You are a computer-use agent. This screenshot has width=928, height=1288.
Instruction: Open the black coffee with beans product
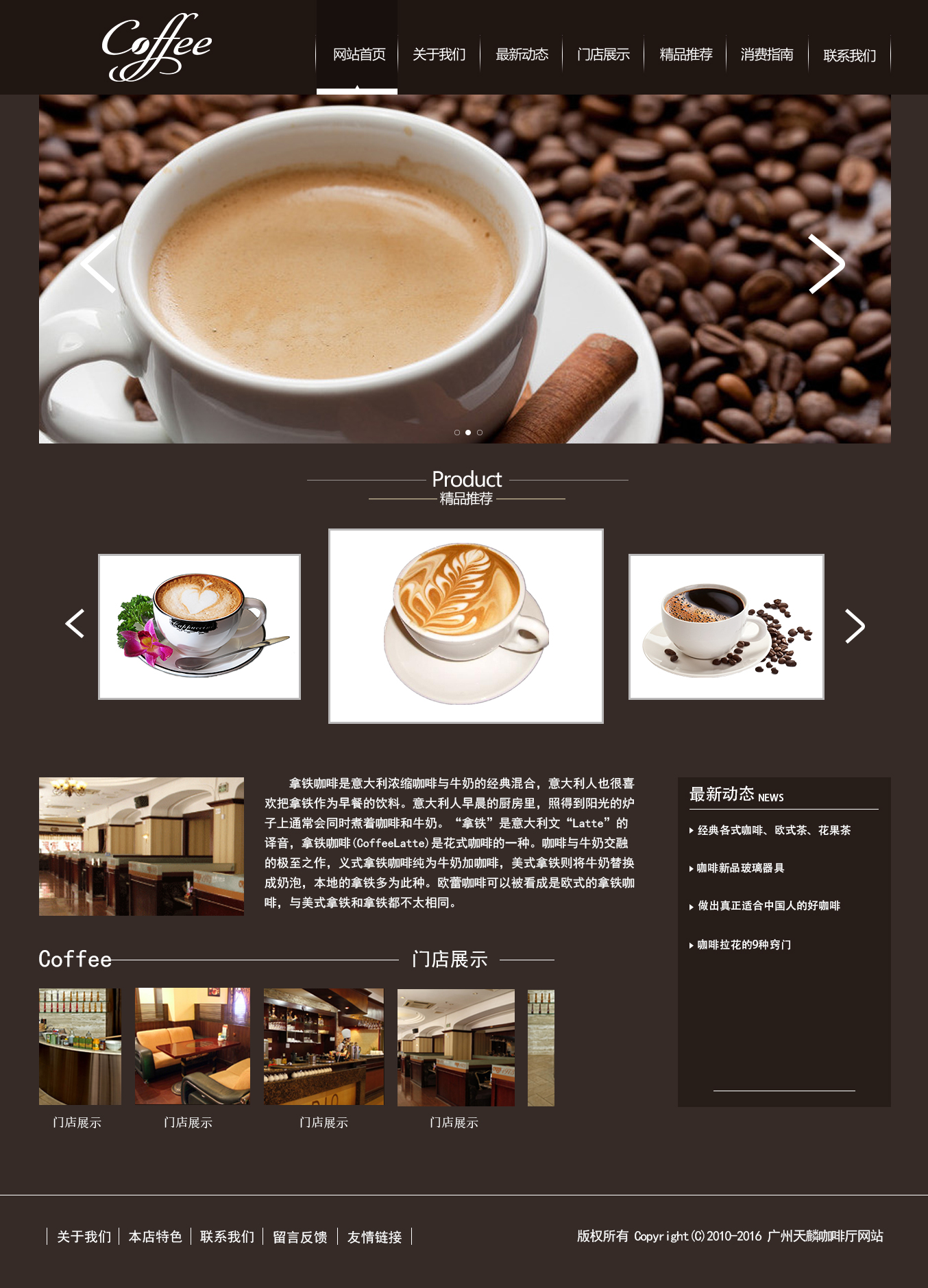[x=726, y=627]
